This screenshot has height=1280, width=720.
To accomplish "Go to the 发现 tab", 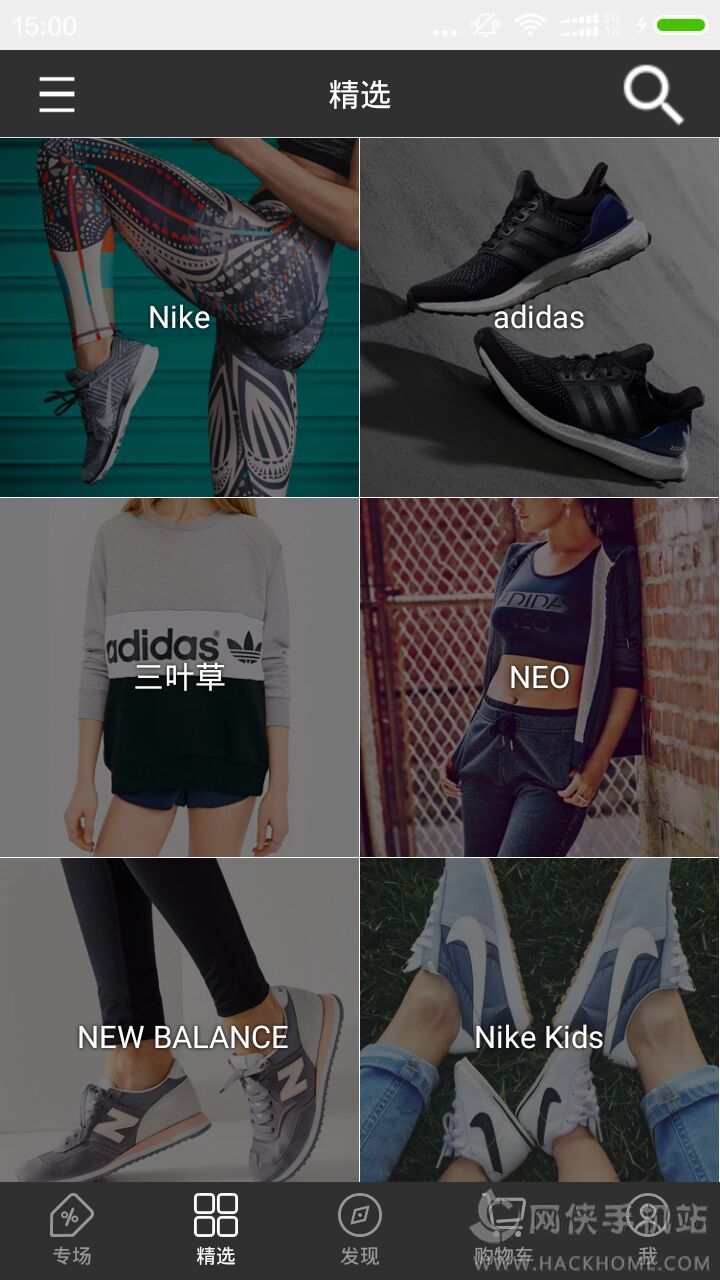I will (x=360, y=1230).
